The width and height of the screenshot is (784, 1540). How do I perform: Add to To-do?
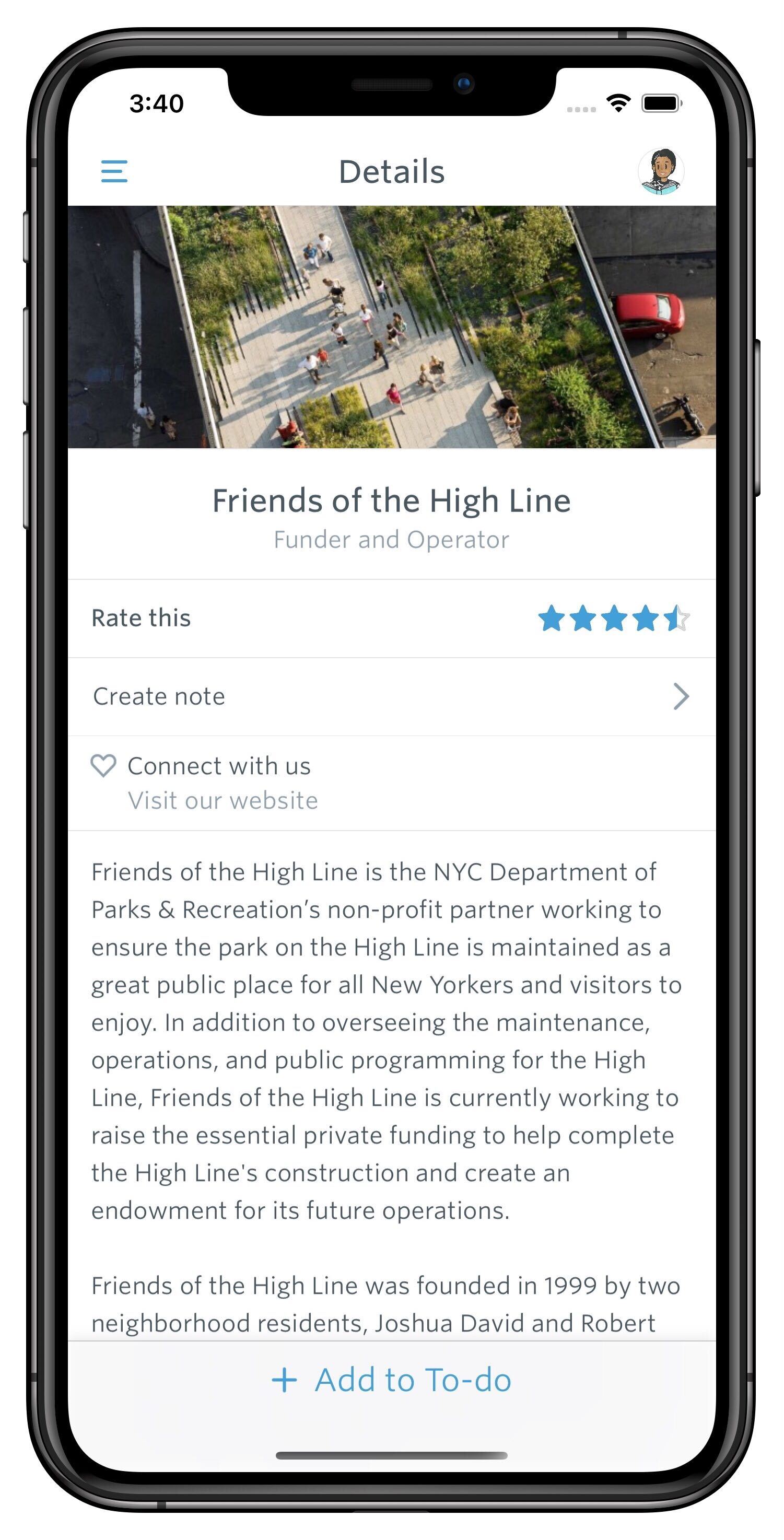(392, 1379)
